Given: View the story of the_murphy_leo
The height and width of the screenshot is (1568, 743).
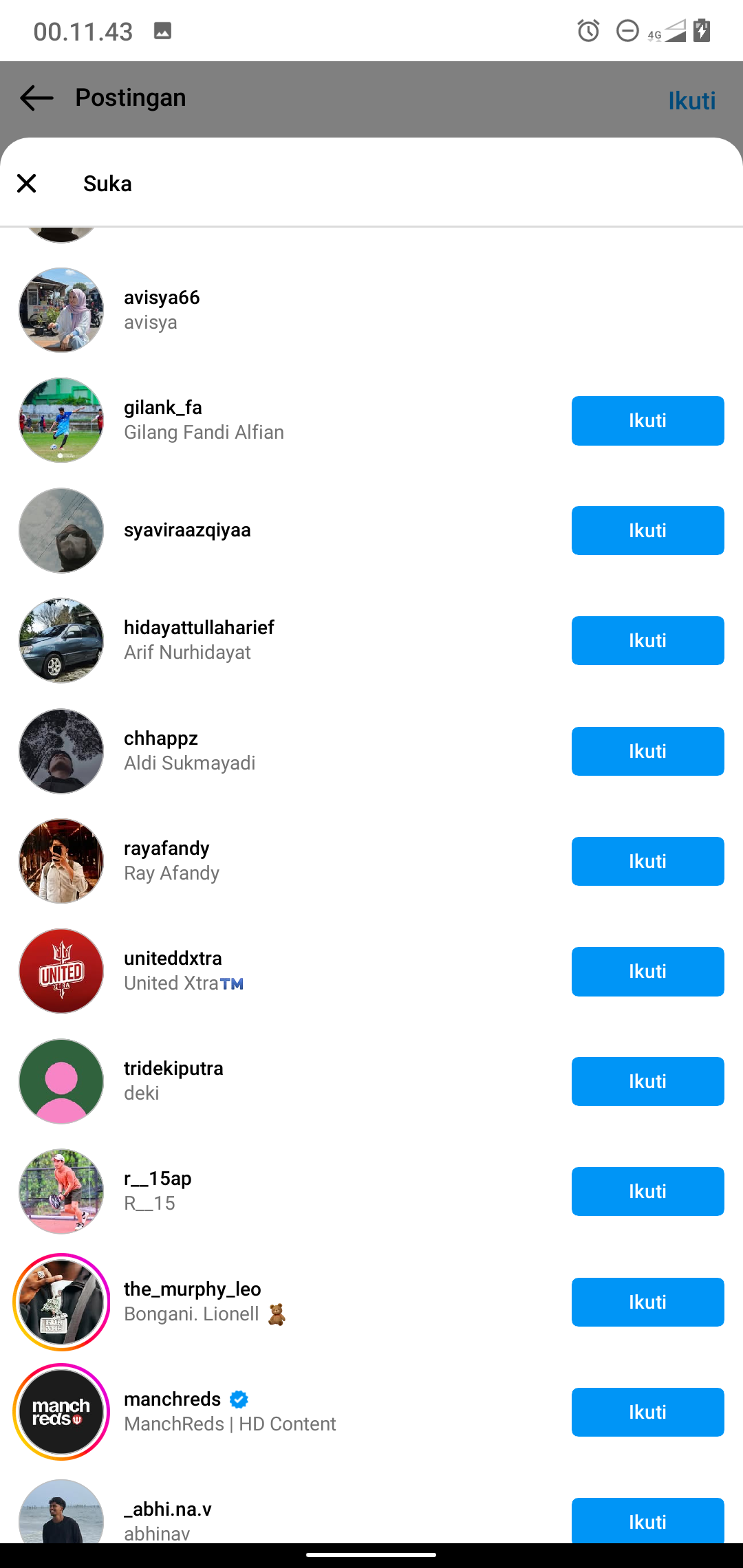Looking at the screenshot, I should [61, 1302].
